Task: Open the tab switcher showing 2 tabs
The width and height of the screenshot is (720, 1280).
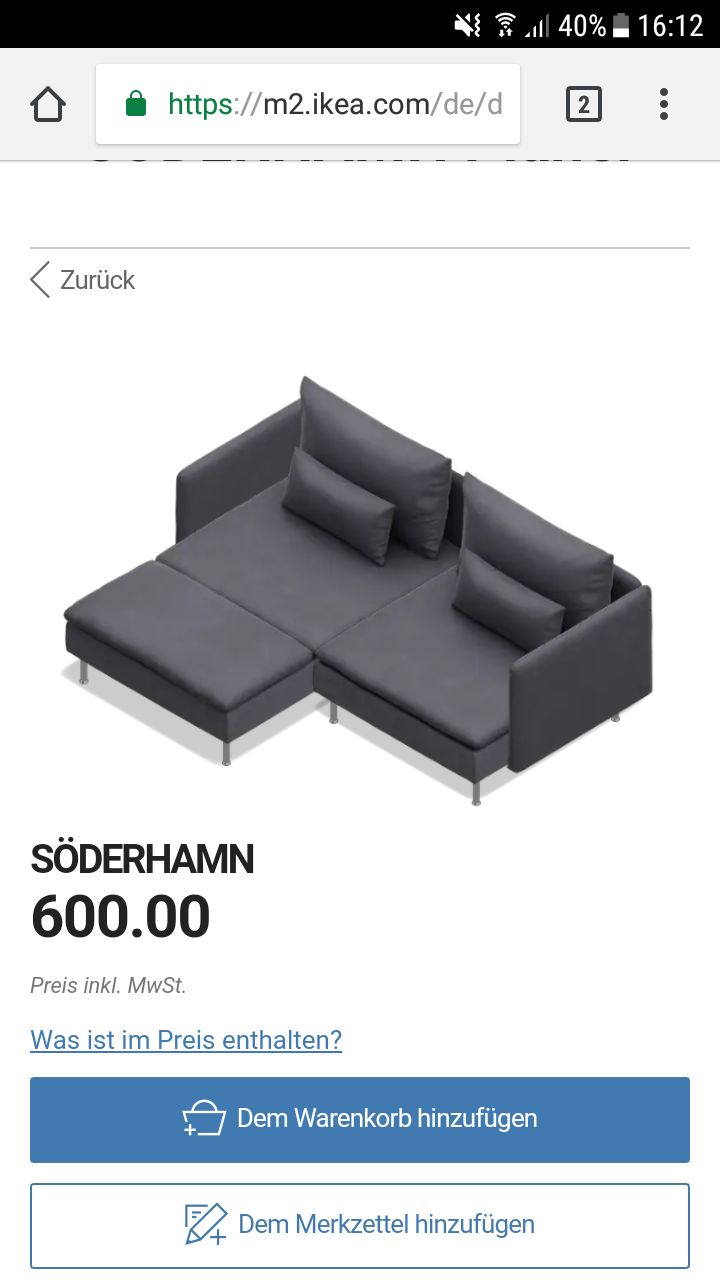Action: click(x=584, y=105)
